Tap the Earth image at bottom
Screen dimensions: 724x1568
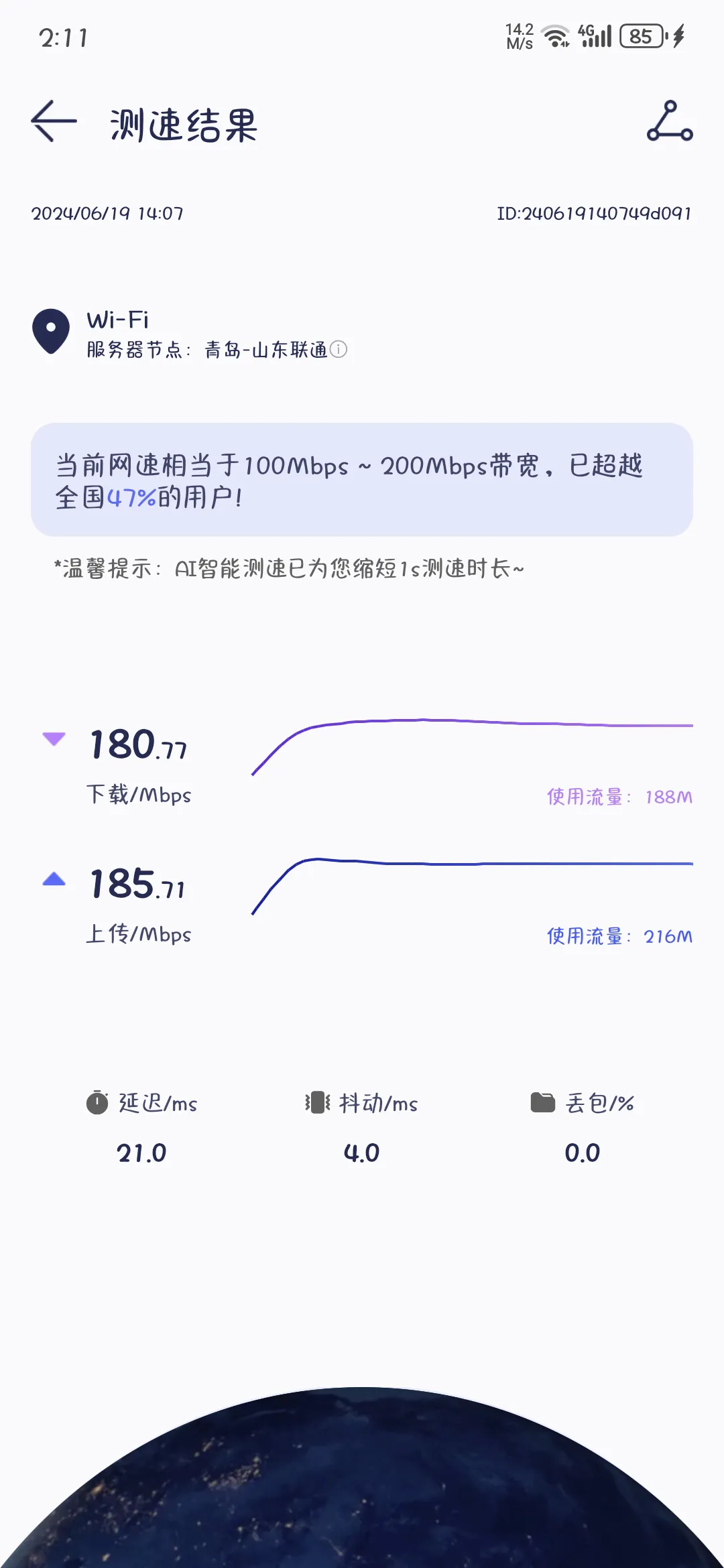tap(362, 1508)
